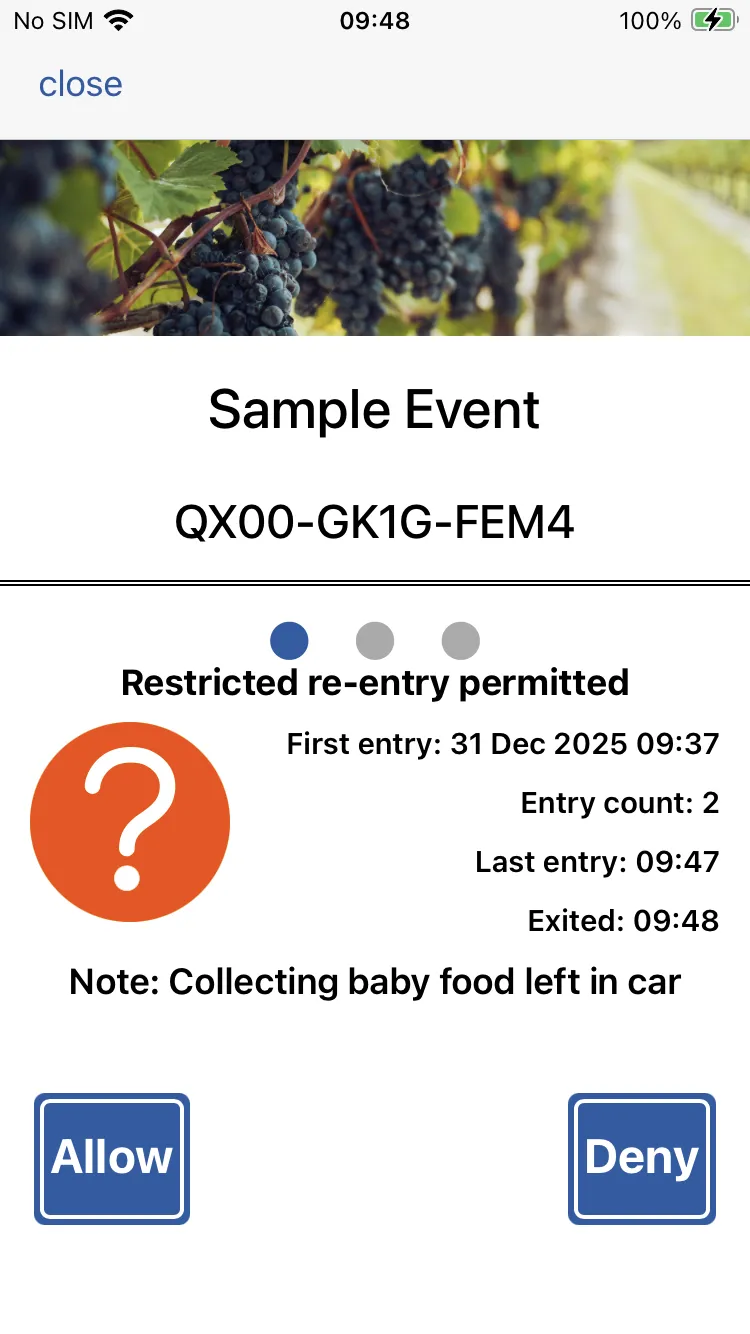Go to the second page dot
750x1334 pixels.
(375, 640)
